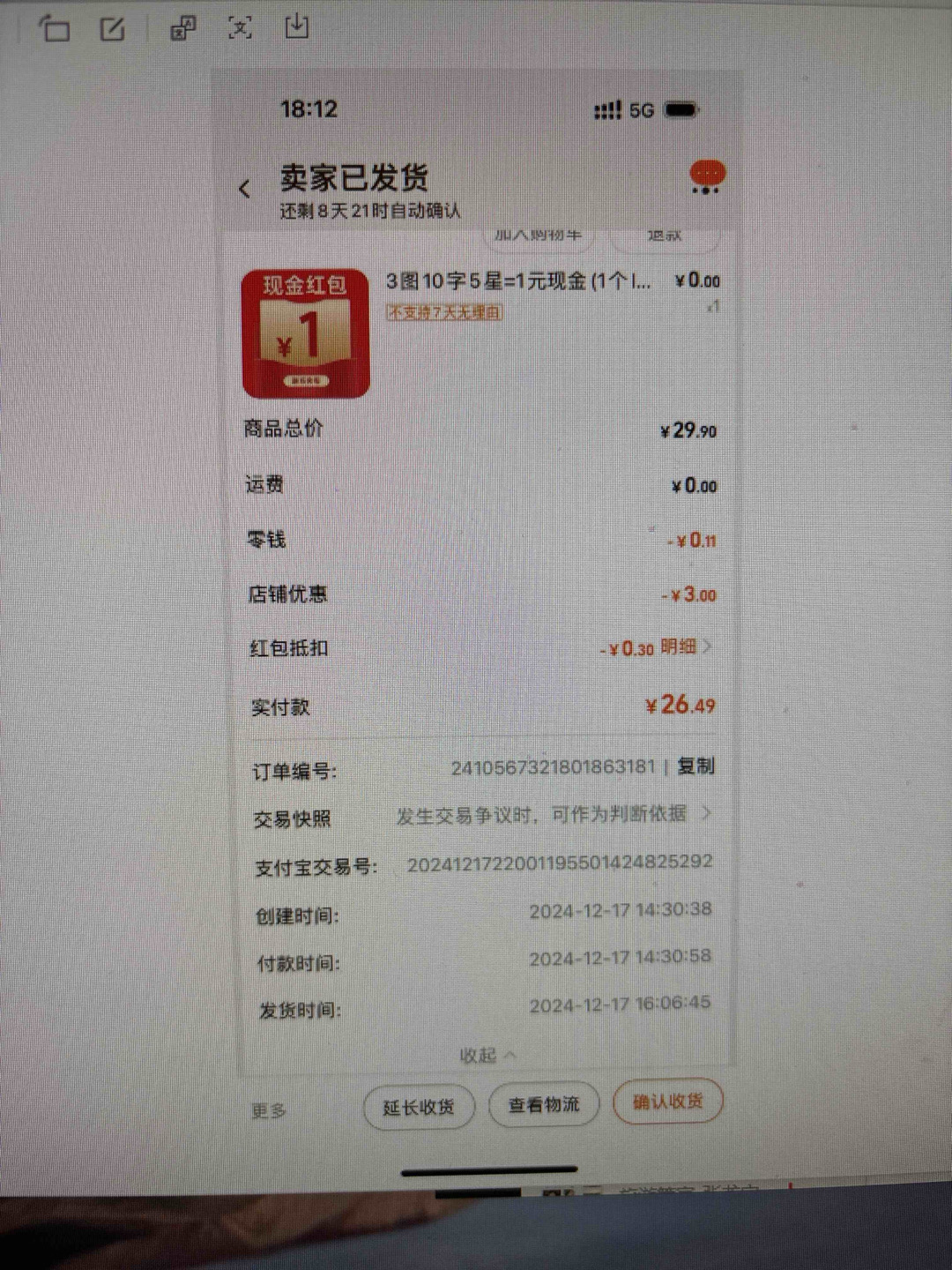Screen dimensions: 952x1270
Task: Select 延长收货 to extend receipt time
Action: point(419,1107)
